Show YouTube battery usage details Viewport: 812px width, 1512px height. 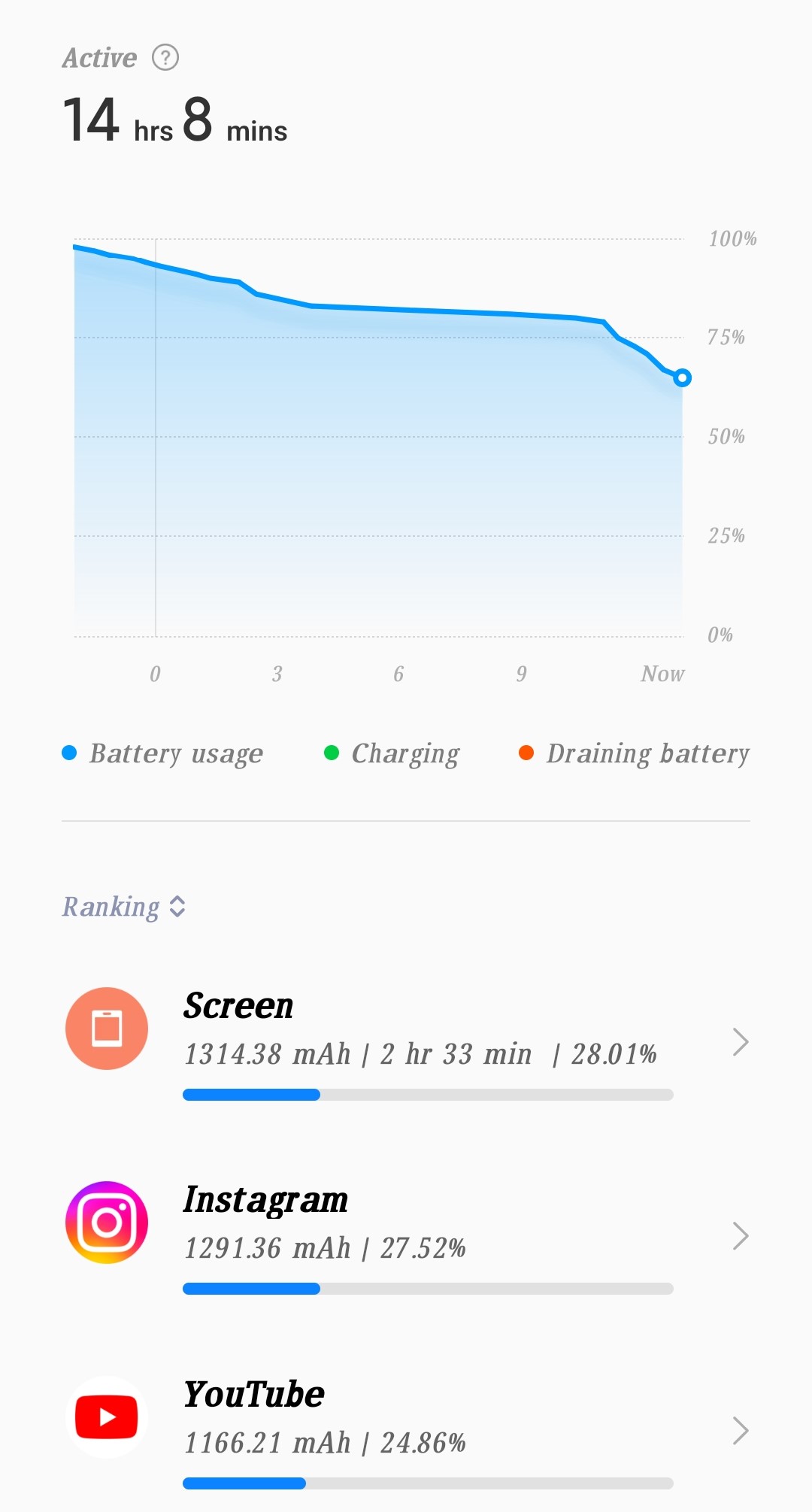click(406, 1430)
